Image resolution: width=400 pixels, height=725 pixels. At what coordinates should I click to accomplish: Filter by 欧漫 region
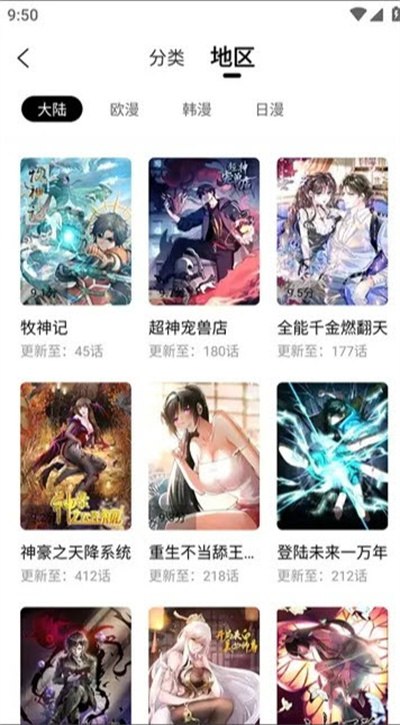pos(124,110)
